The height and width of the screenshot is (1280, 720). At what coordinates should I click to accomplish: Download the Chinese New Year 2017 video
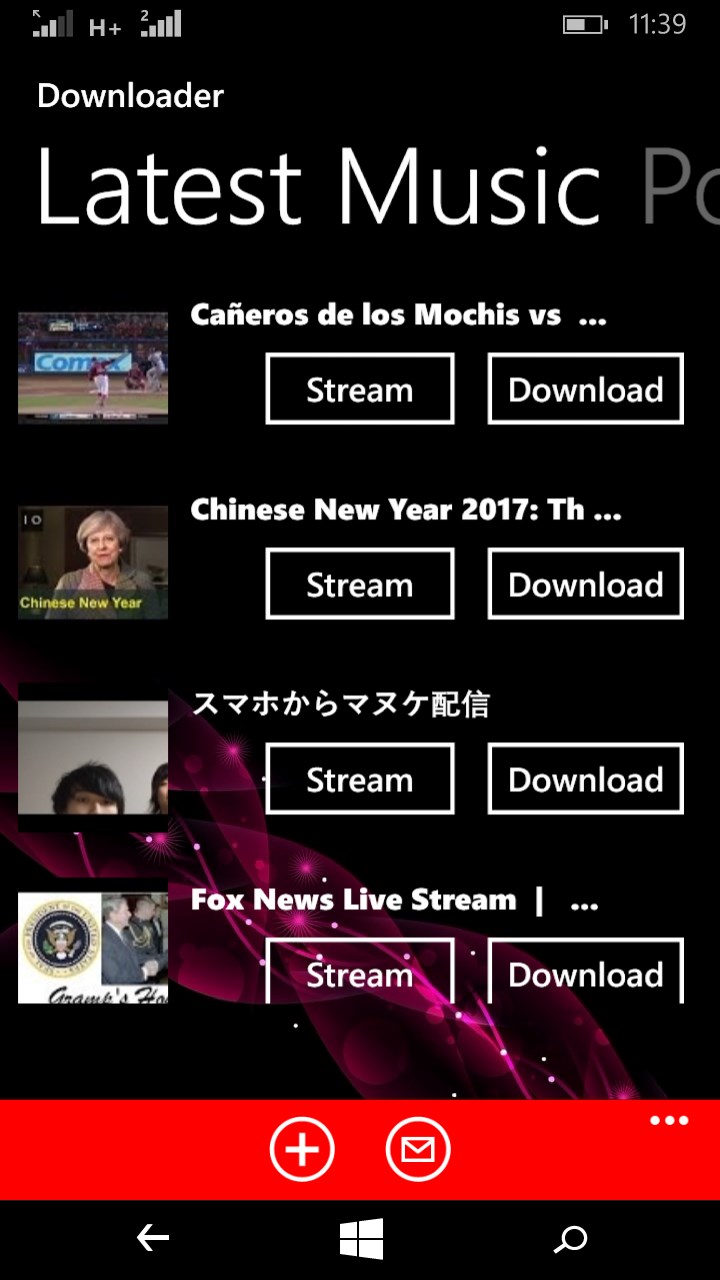tap(585, 584)
